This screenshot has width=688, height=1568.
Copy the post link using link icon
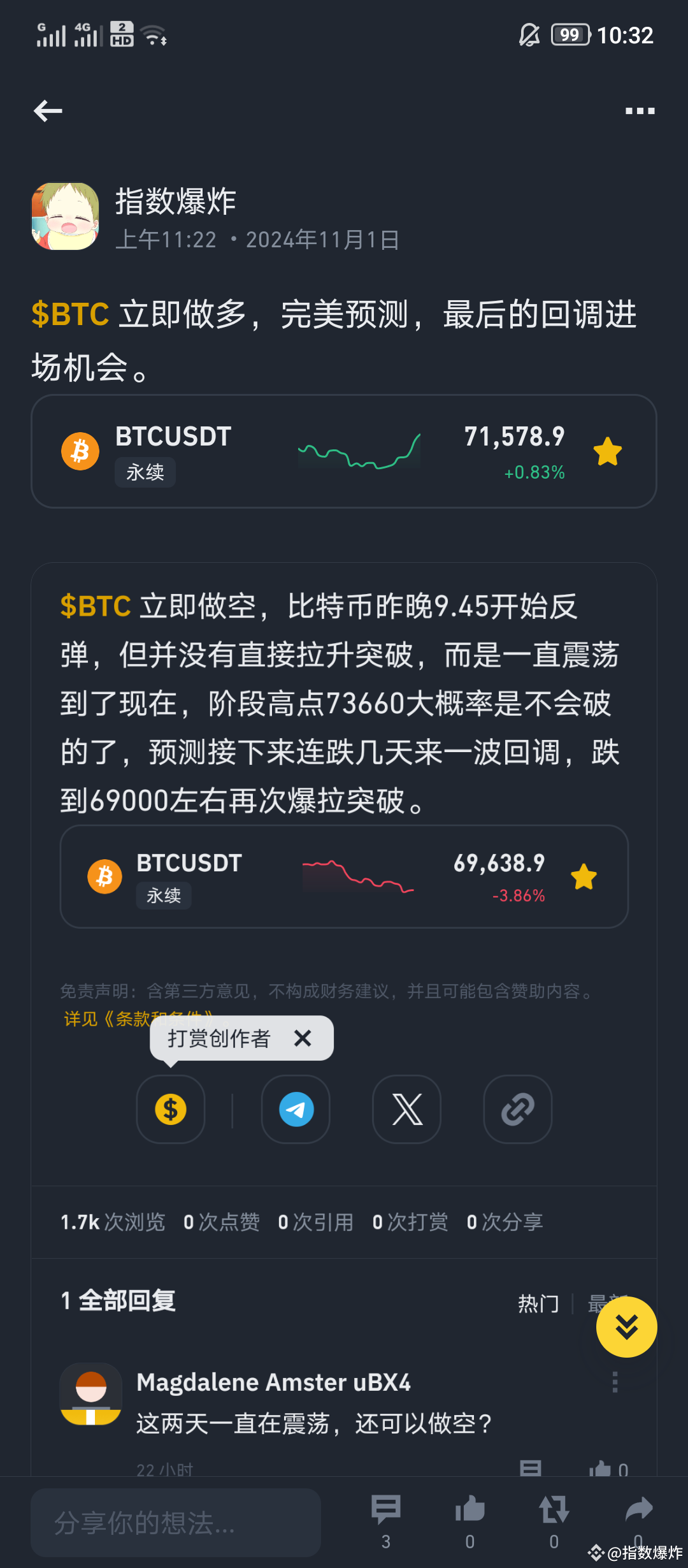coord(517,1109)
